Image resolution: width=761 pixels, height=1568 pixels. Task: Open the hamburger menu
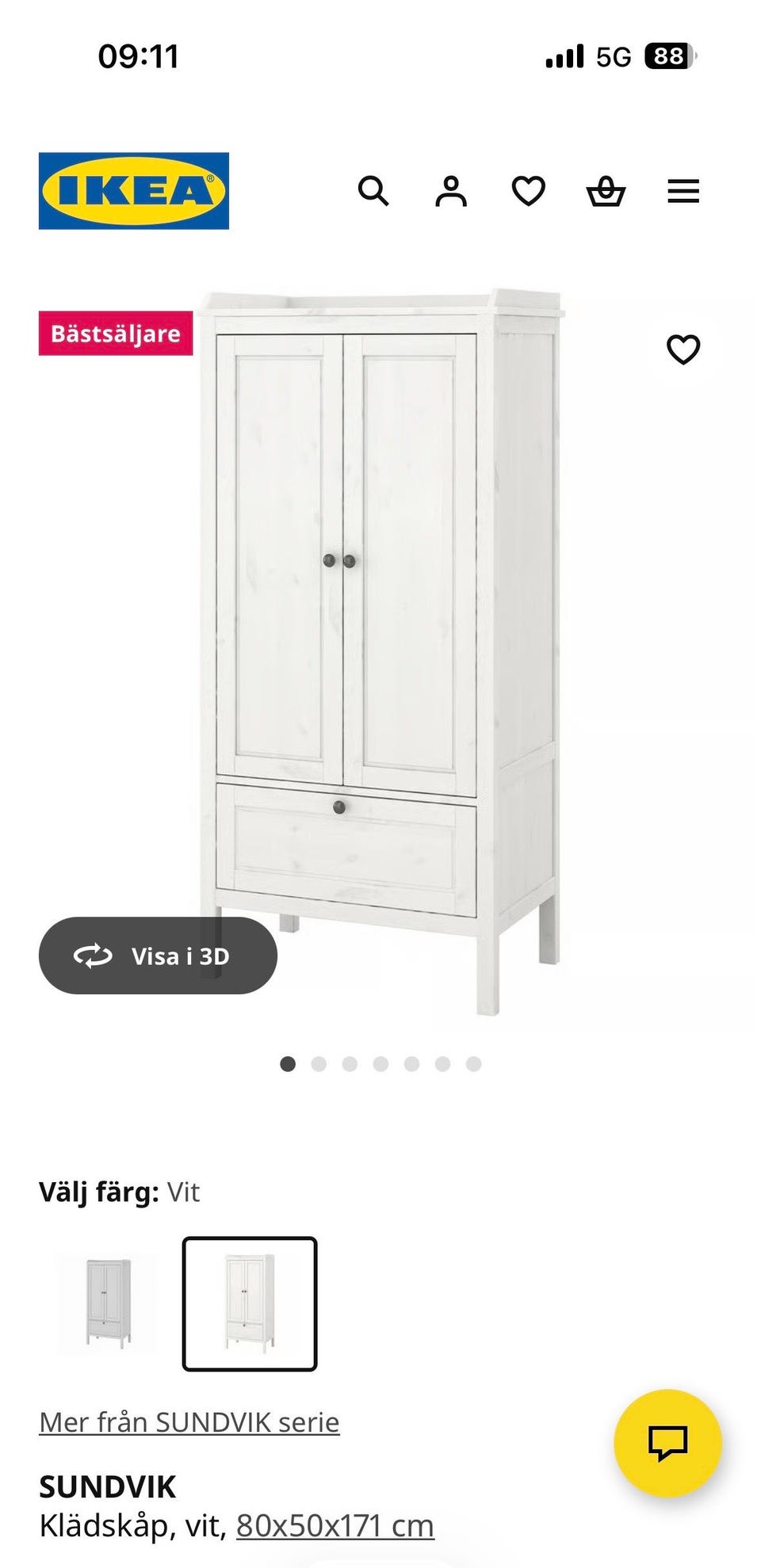coord(683,191)
